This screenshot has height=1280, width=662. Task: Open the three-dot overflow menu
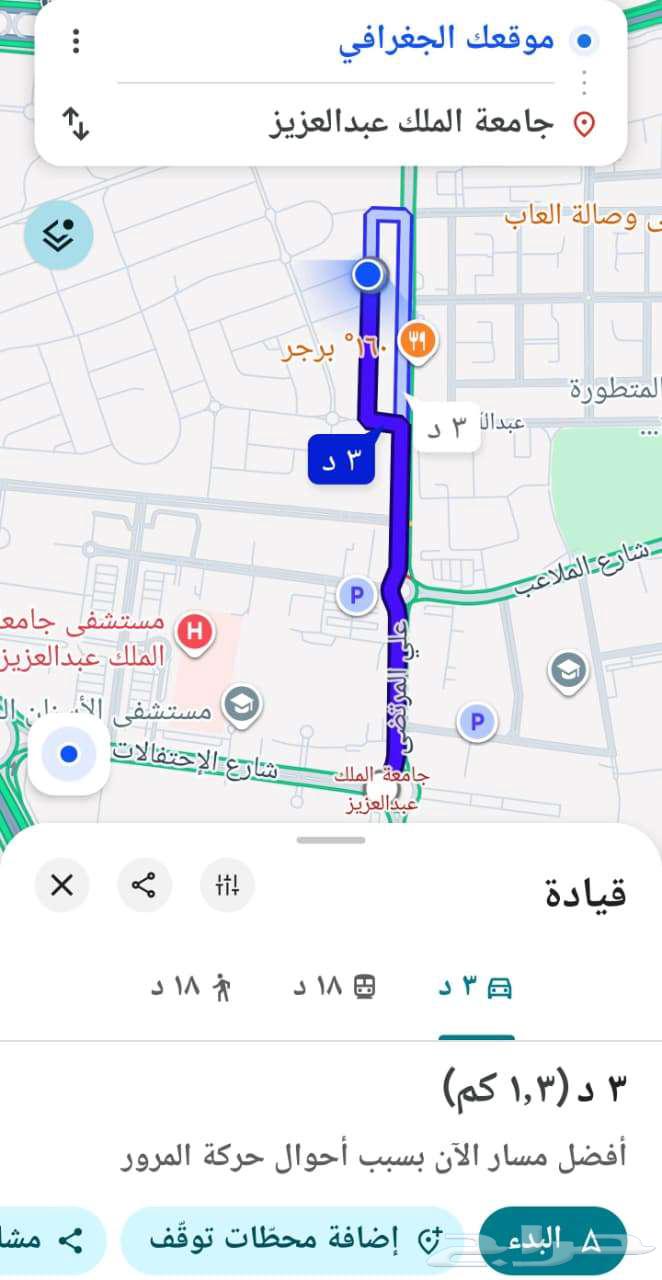76,41
